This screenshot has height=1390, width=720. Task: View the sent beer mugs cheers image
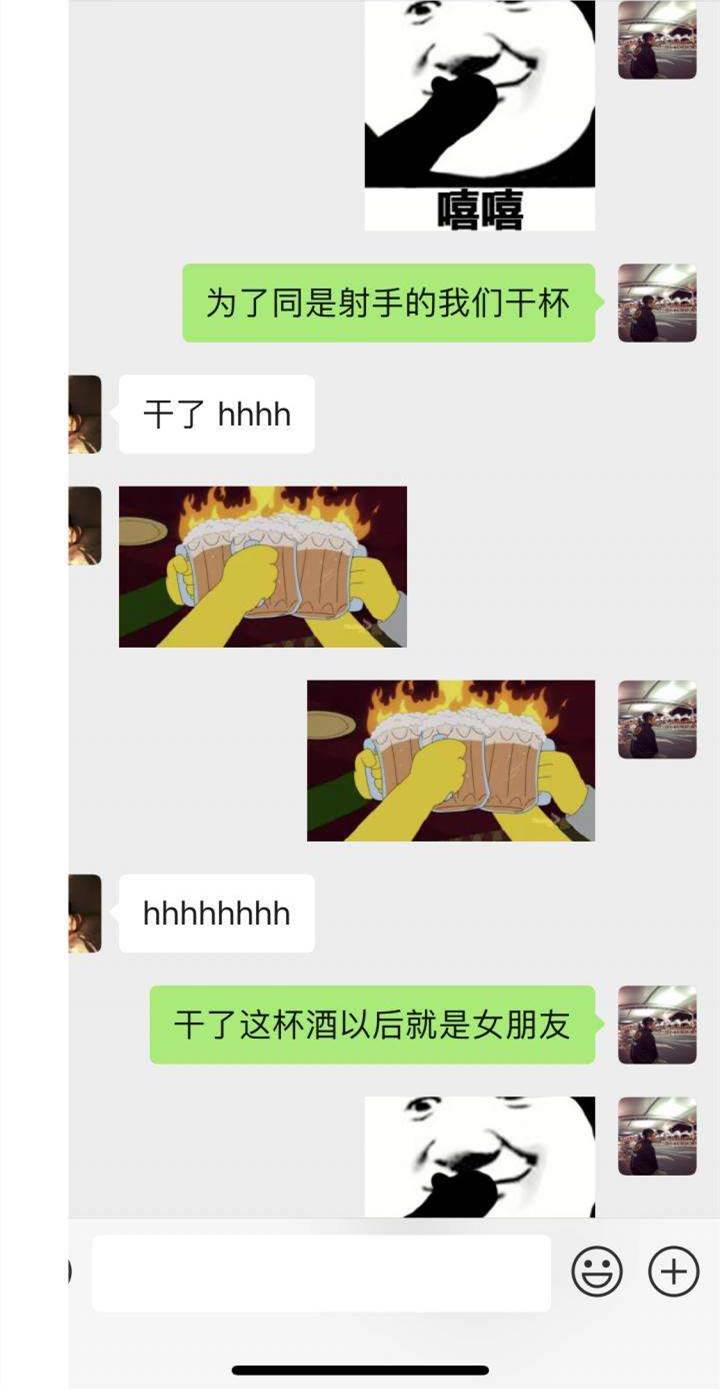pyautogui.click(x=450, y=760)
